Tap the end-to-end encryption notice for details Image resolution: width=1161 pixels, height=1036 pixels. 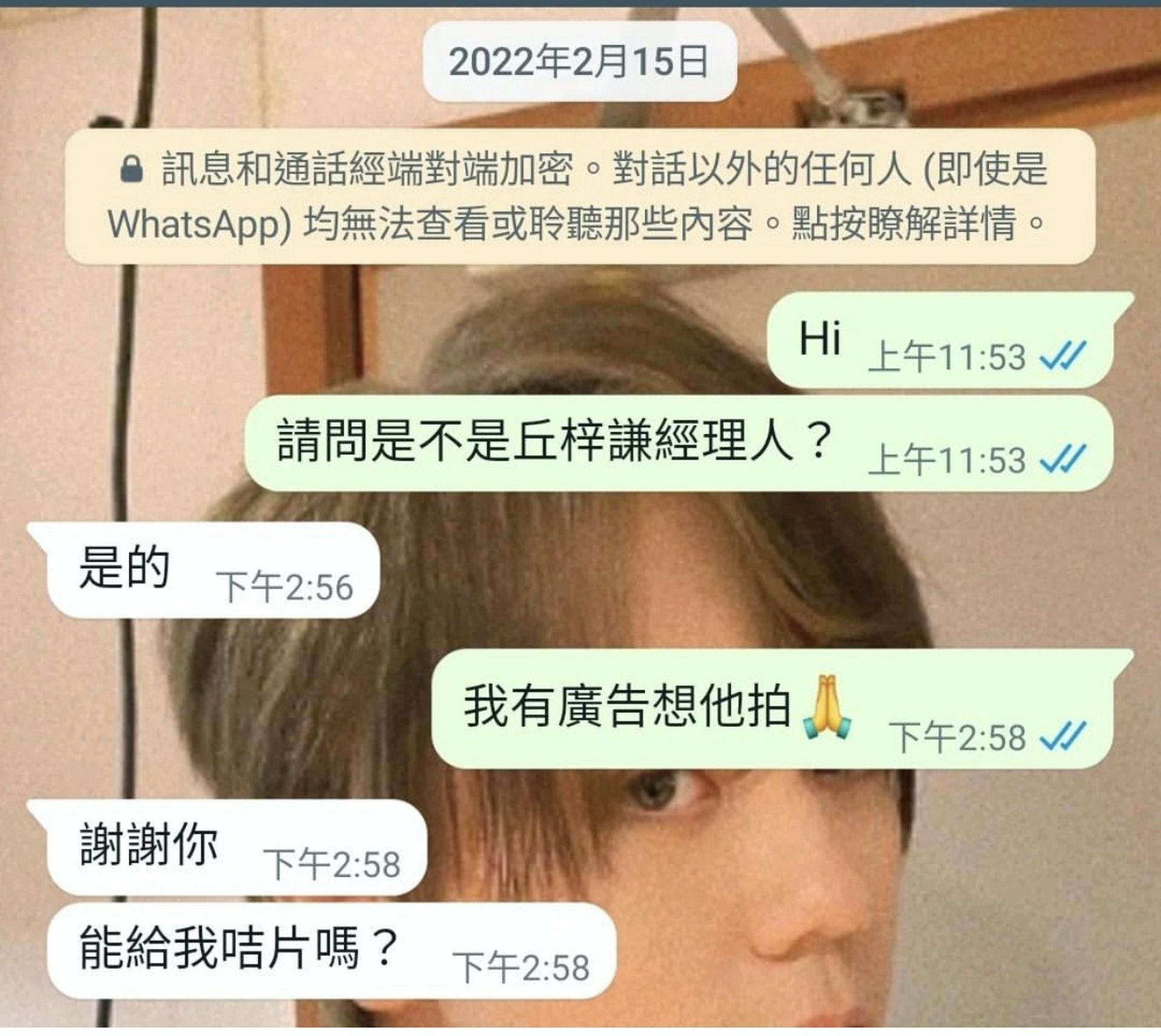579,196
